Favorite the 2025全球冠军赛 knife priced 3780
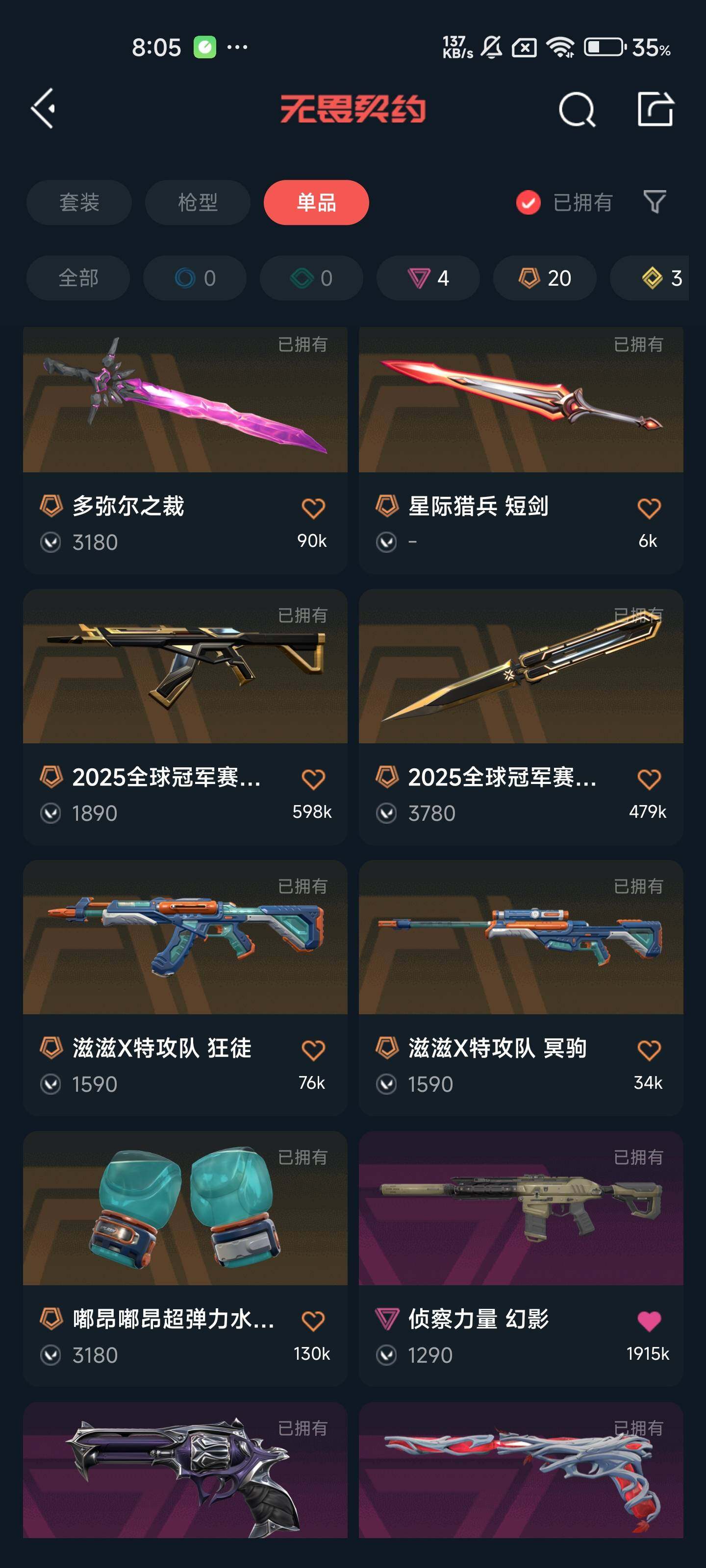The height and width of the screenshot is (1568, 706). tap(649, 779)
